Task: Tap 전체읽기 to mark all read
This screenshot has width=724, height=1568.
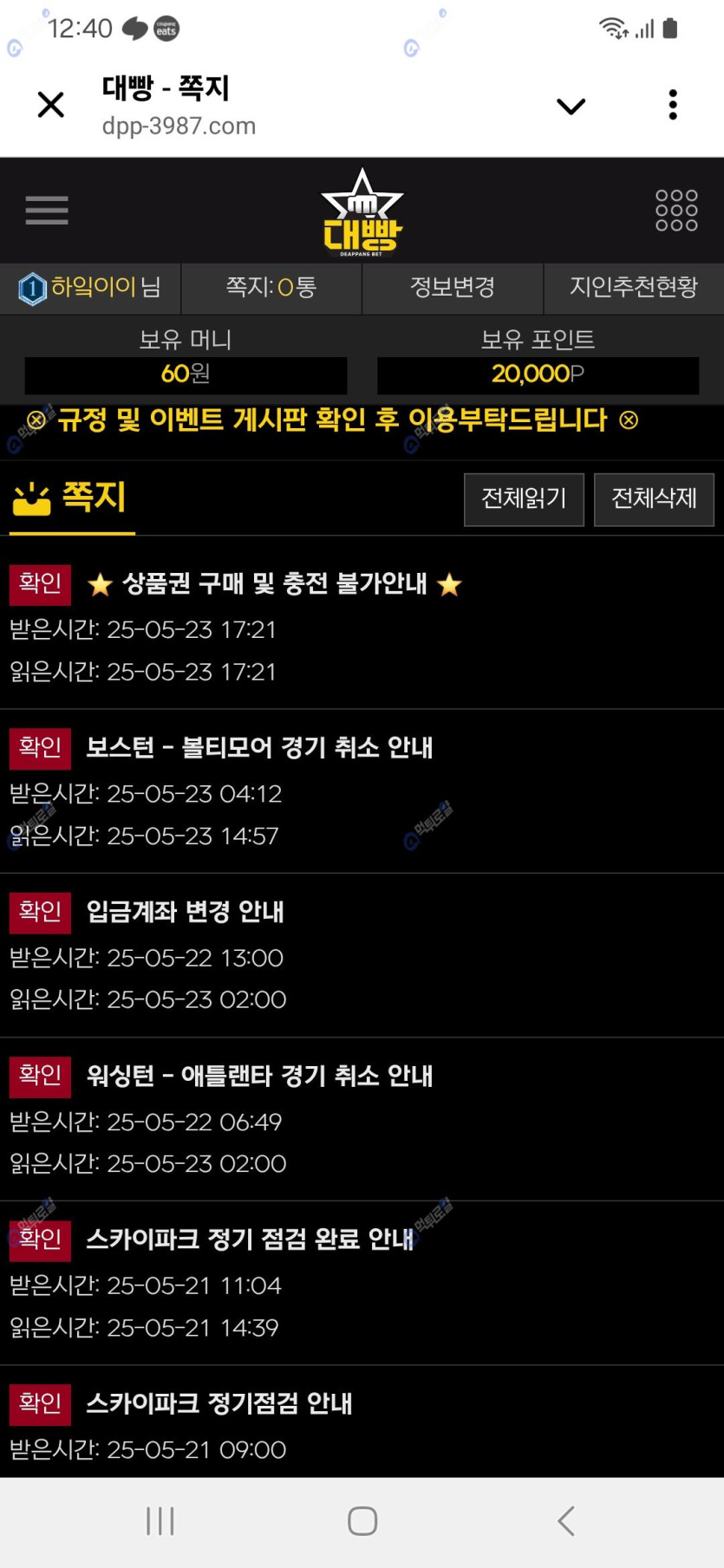Action: 524,498
